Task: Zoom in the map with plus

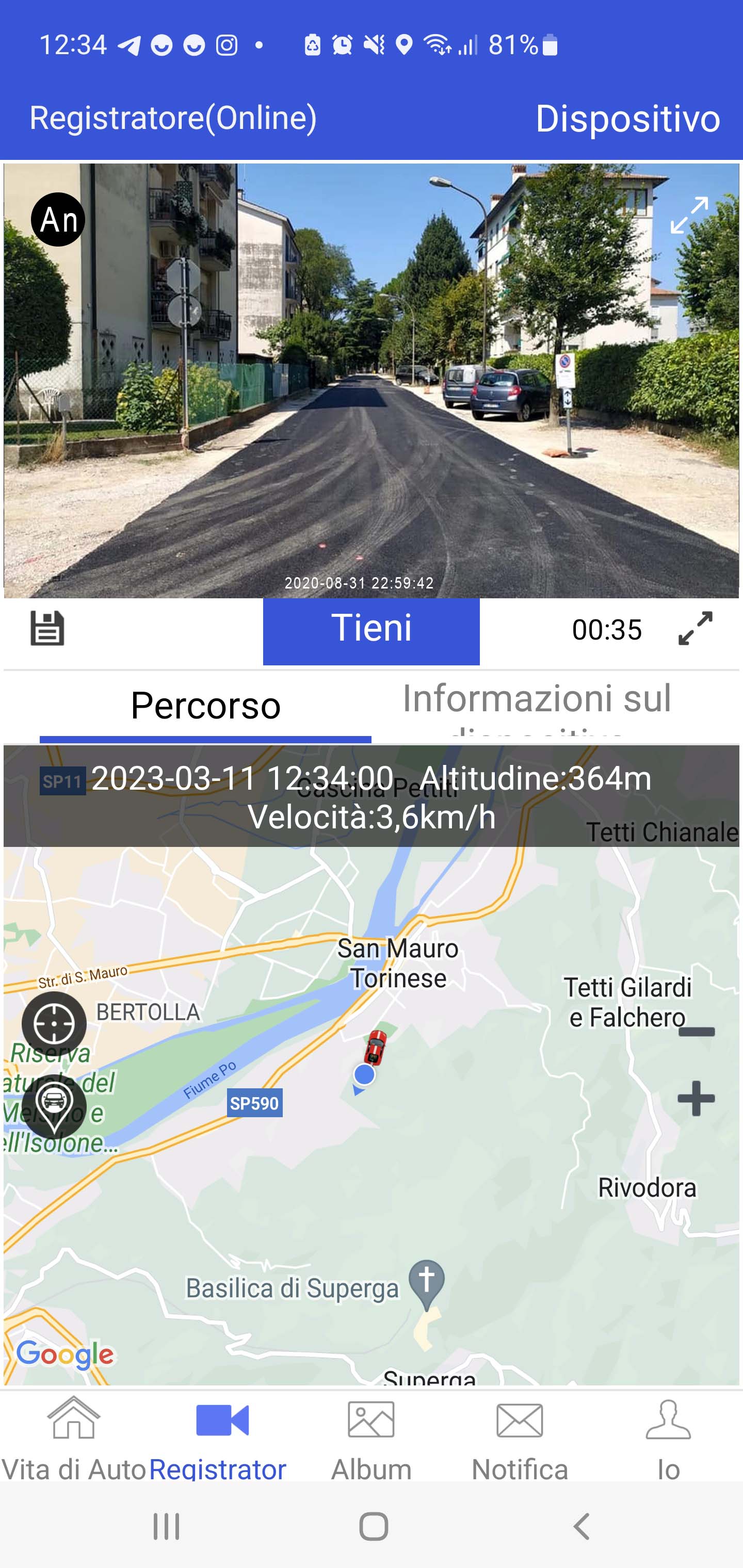Action: (x=696, y=1099)
